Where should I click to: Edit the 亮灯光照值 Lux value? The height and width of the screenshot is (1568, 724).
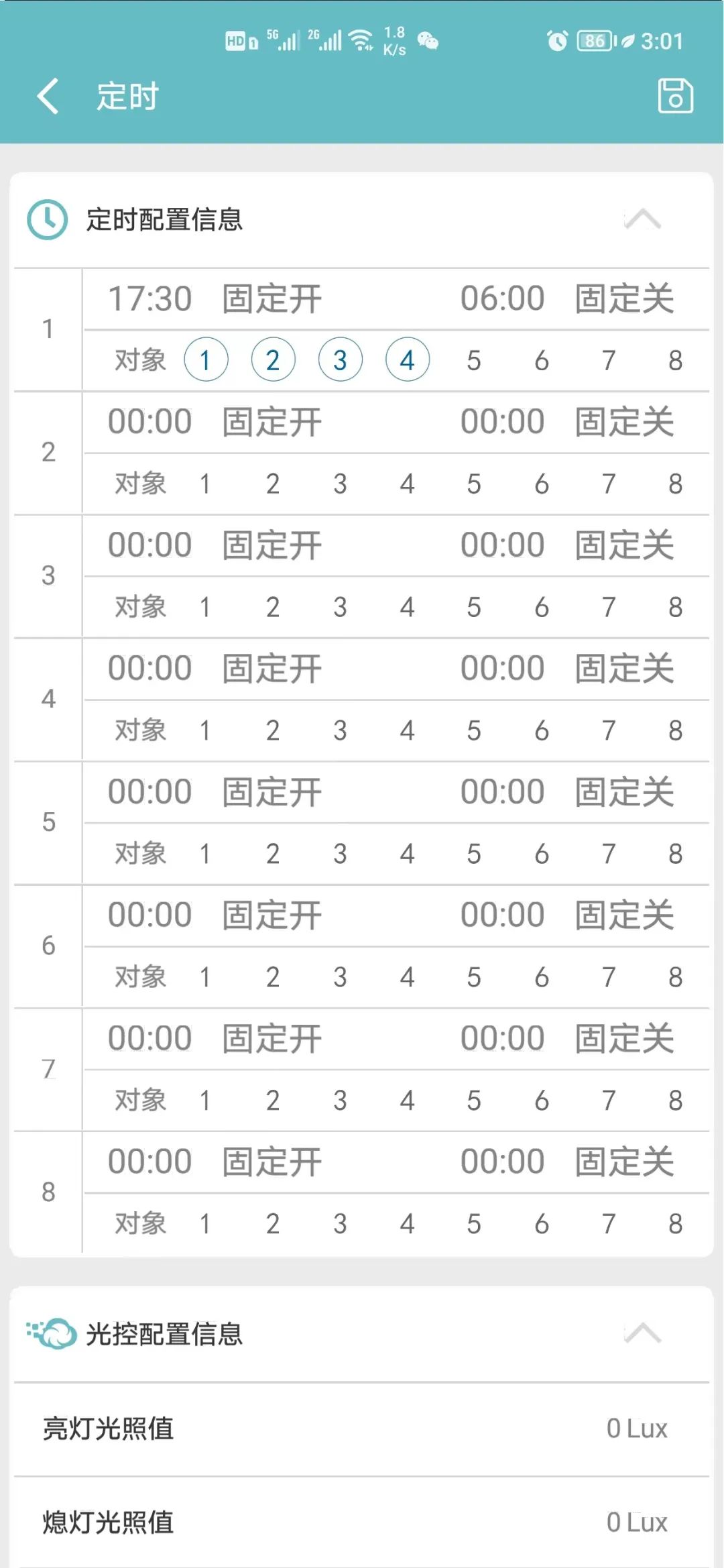click(636, 1429)
